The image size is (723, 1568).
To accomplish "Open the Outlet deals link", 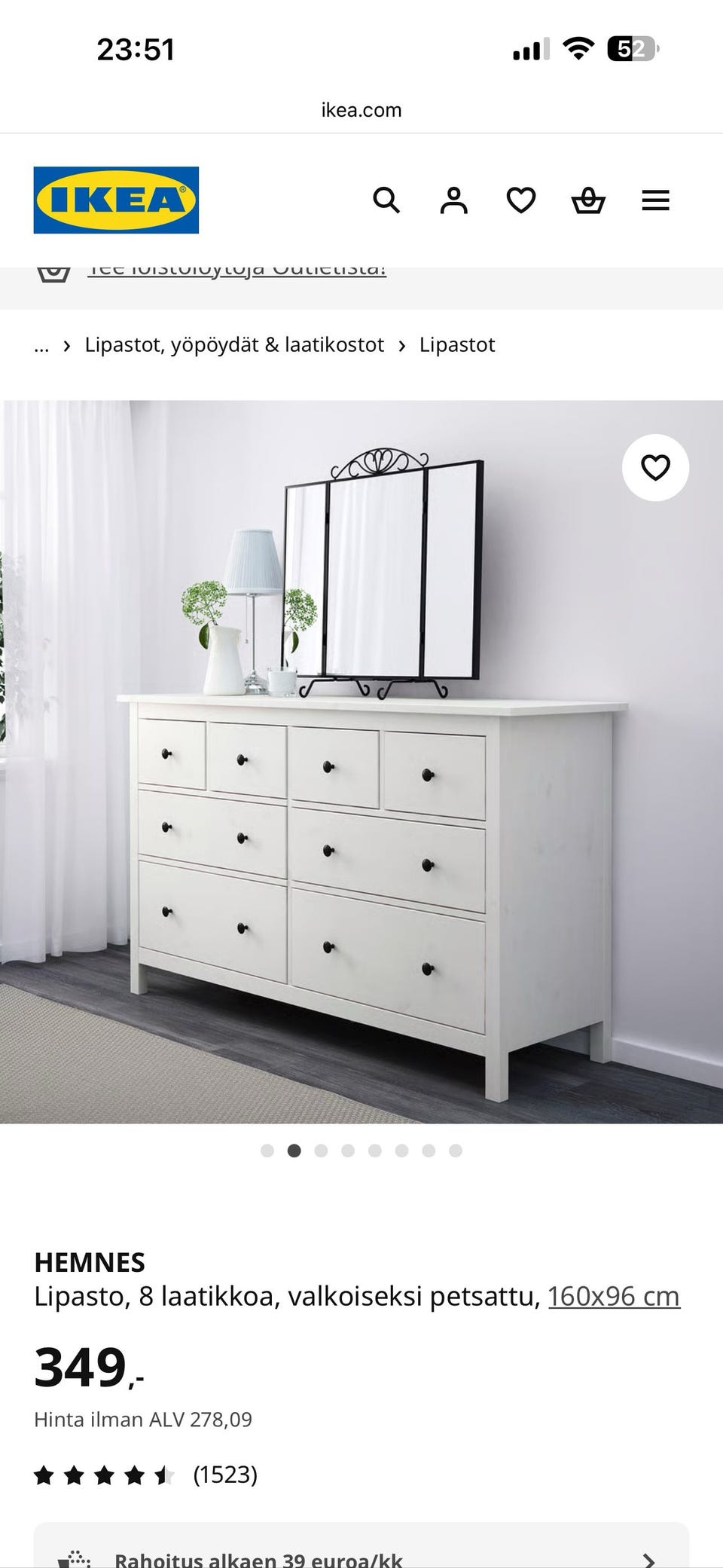I will click(x=236, y=270).
